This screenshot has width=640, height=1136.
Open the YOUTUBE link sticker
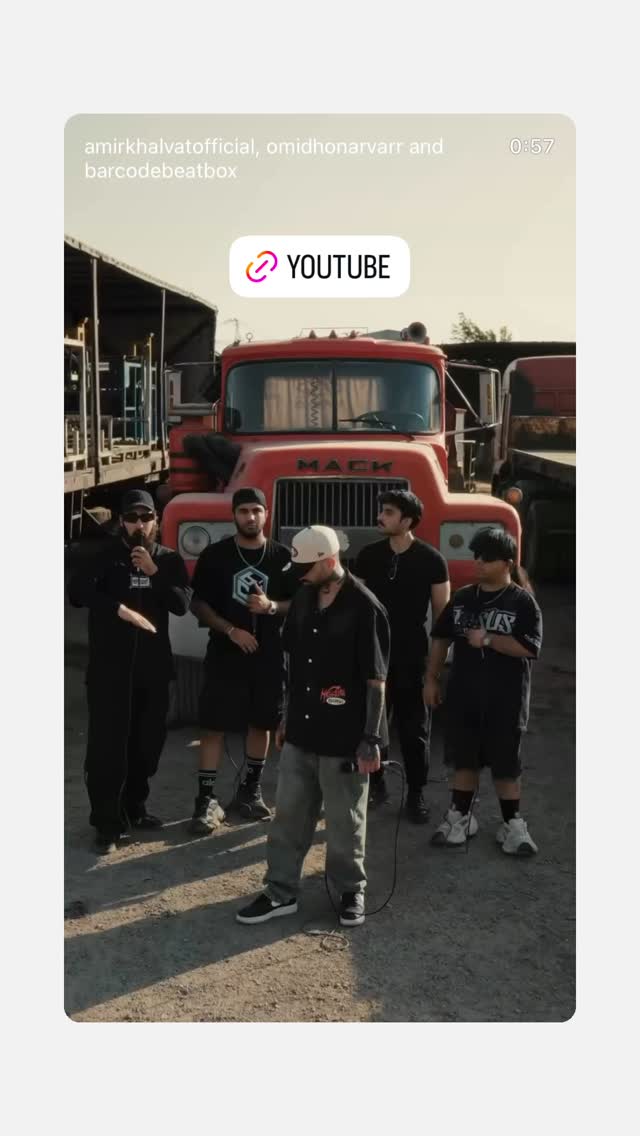(320, 267)
